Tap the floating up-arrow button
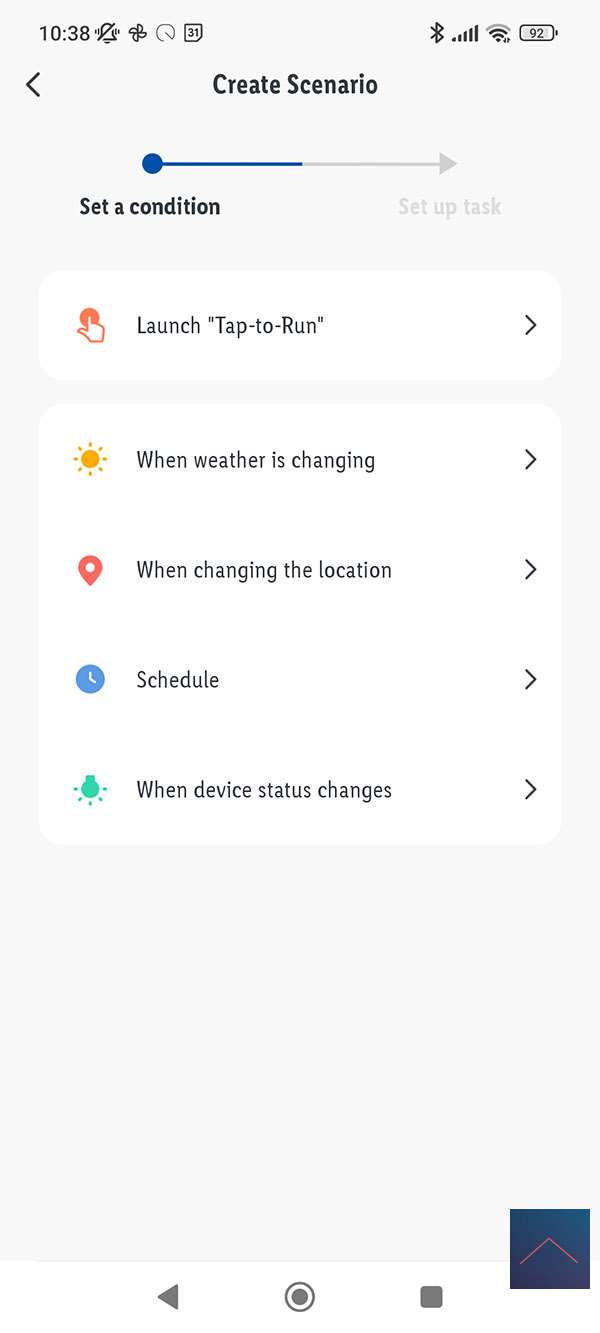Screen dimensions: 600x1333 pos(549,1248)
